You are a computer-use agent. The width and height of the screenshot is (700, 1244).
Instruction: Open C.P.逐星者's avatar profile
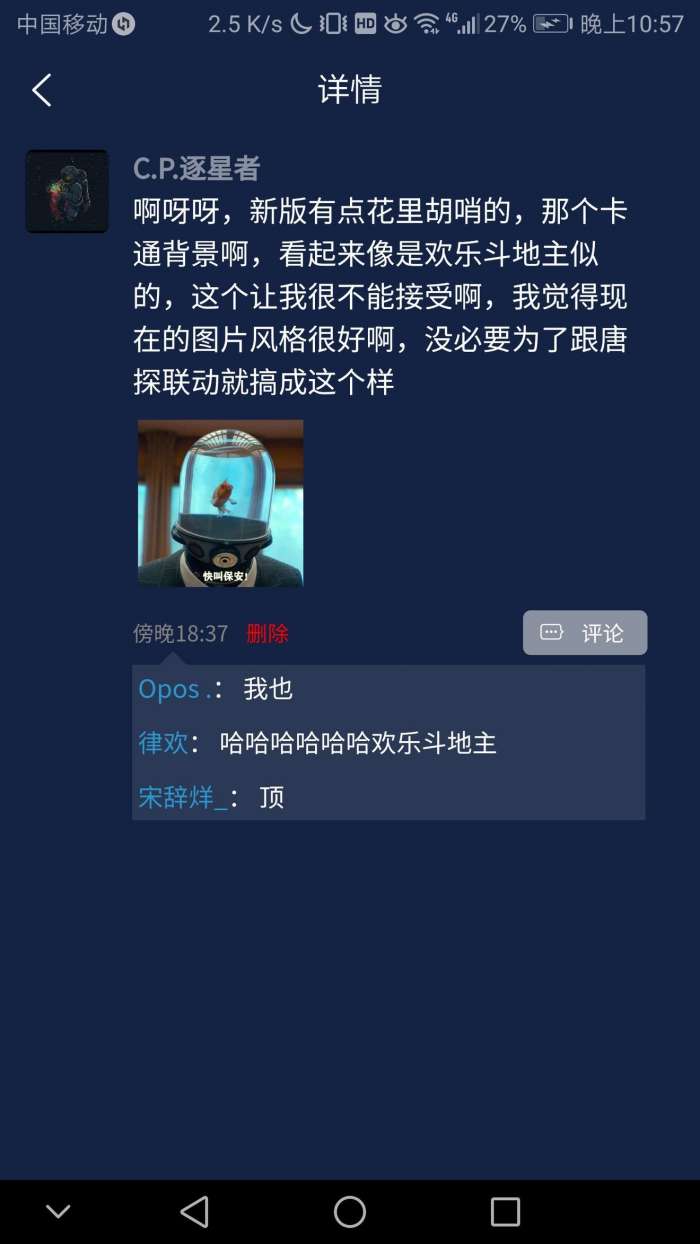tap(67, 191)
